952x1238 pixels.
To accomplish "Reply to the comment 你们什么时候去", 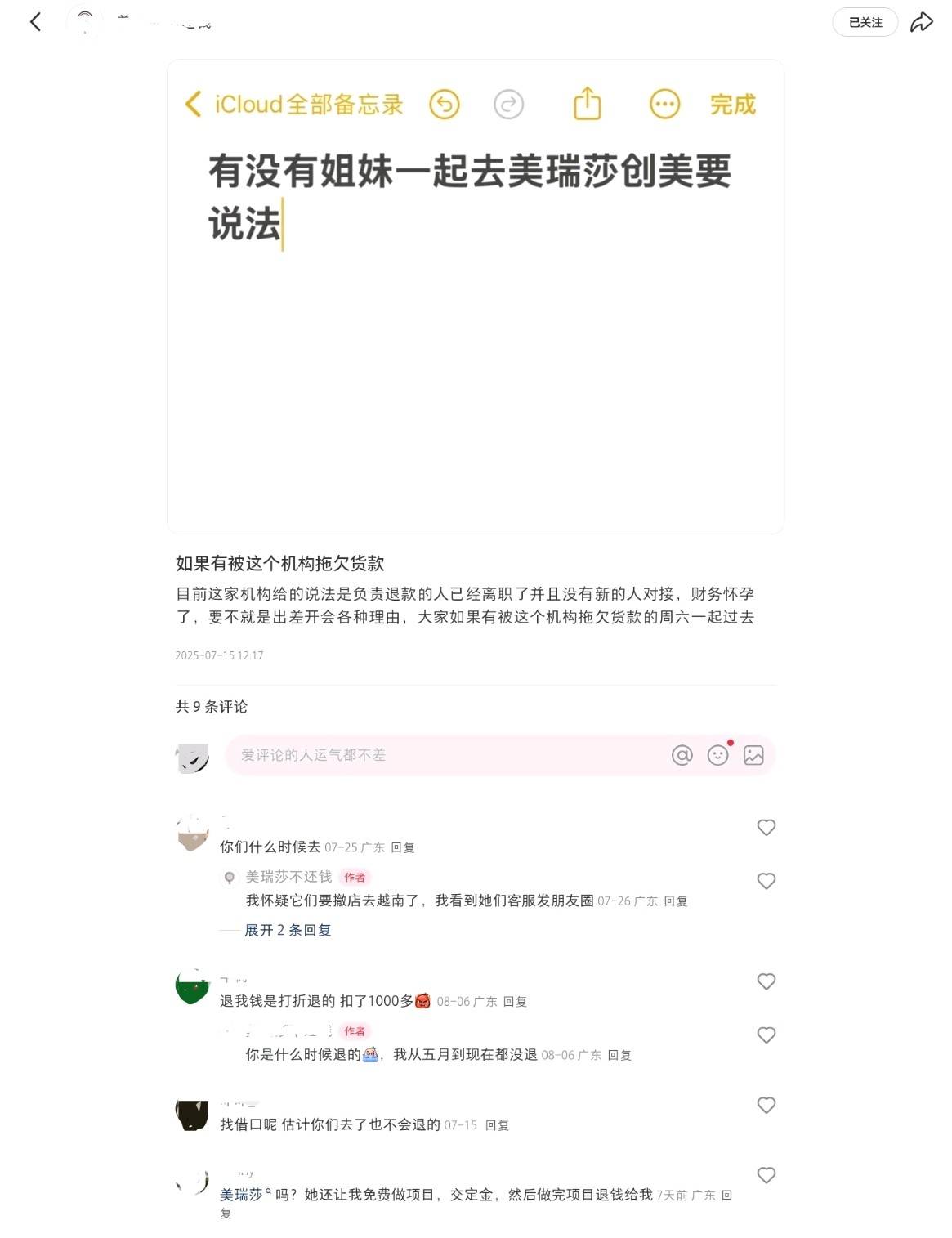I will tap(402, 847).
